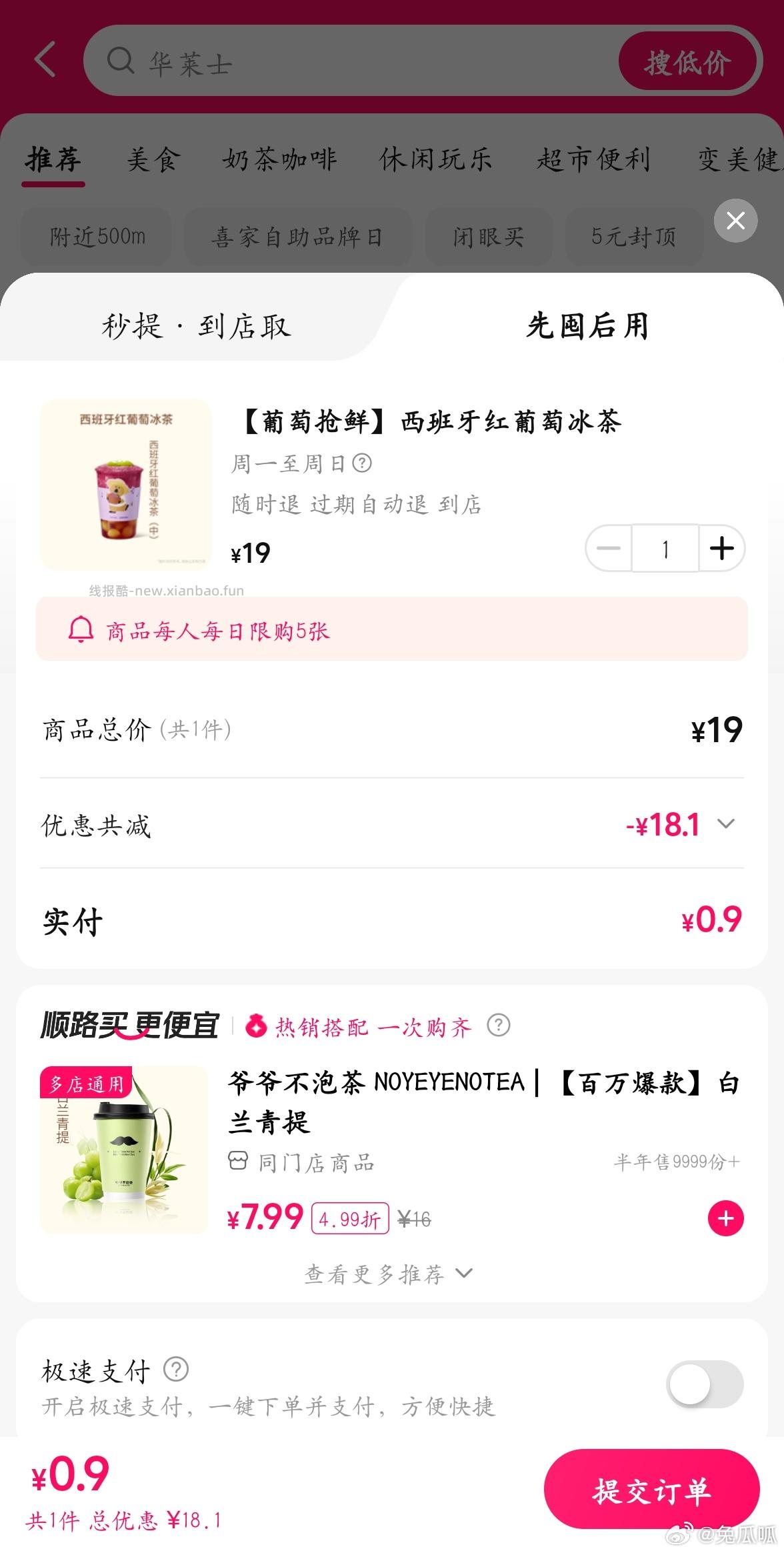Tap pink plus to add 白兰青提 item
This screenshot has width=784, height=1553.
tap(724, 1218)
